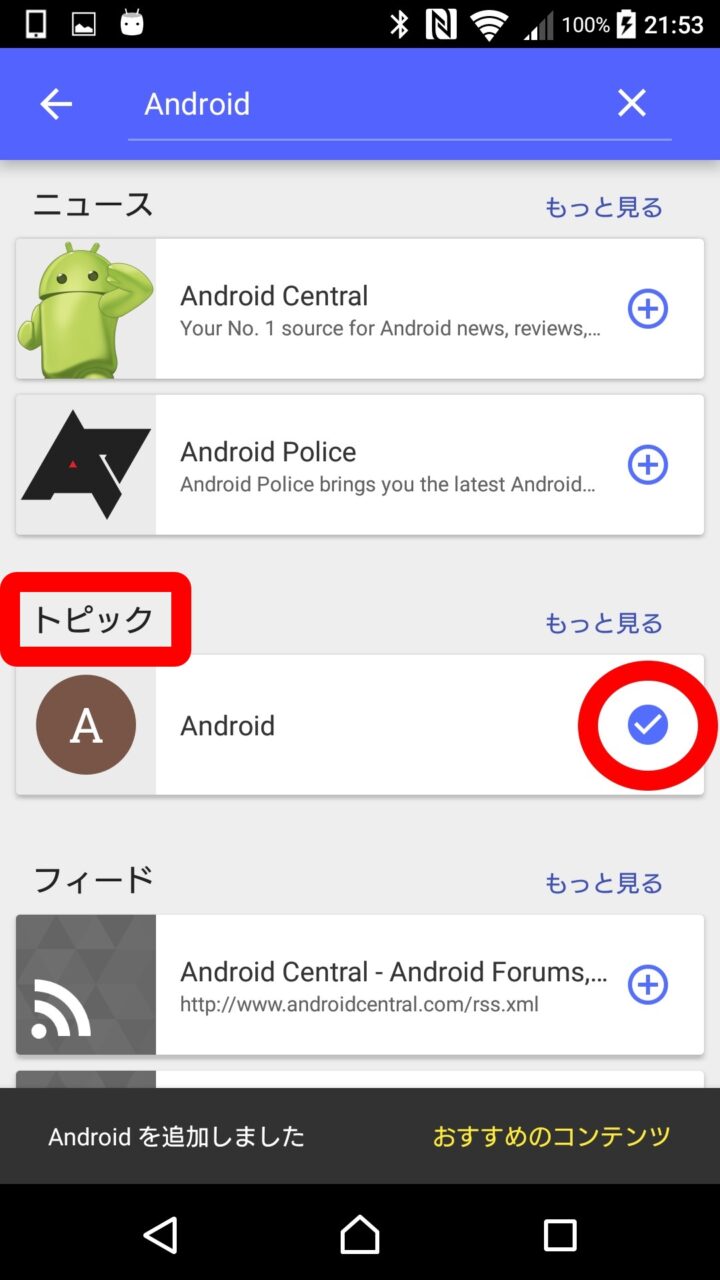This screenshot has width=720, height=1280.
Task: Clear the Android search text
Action: point(631,103)
